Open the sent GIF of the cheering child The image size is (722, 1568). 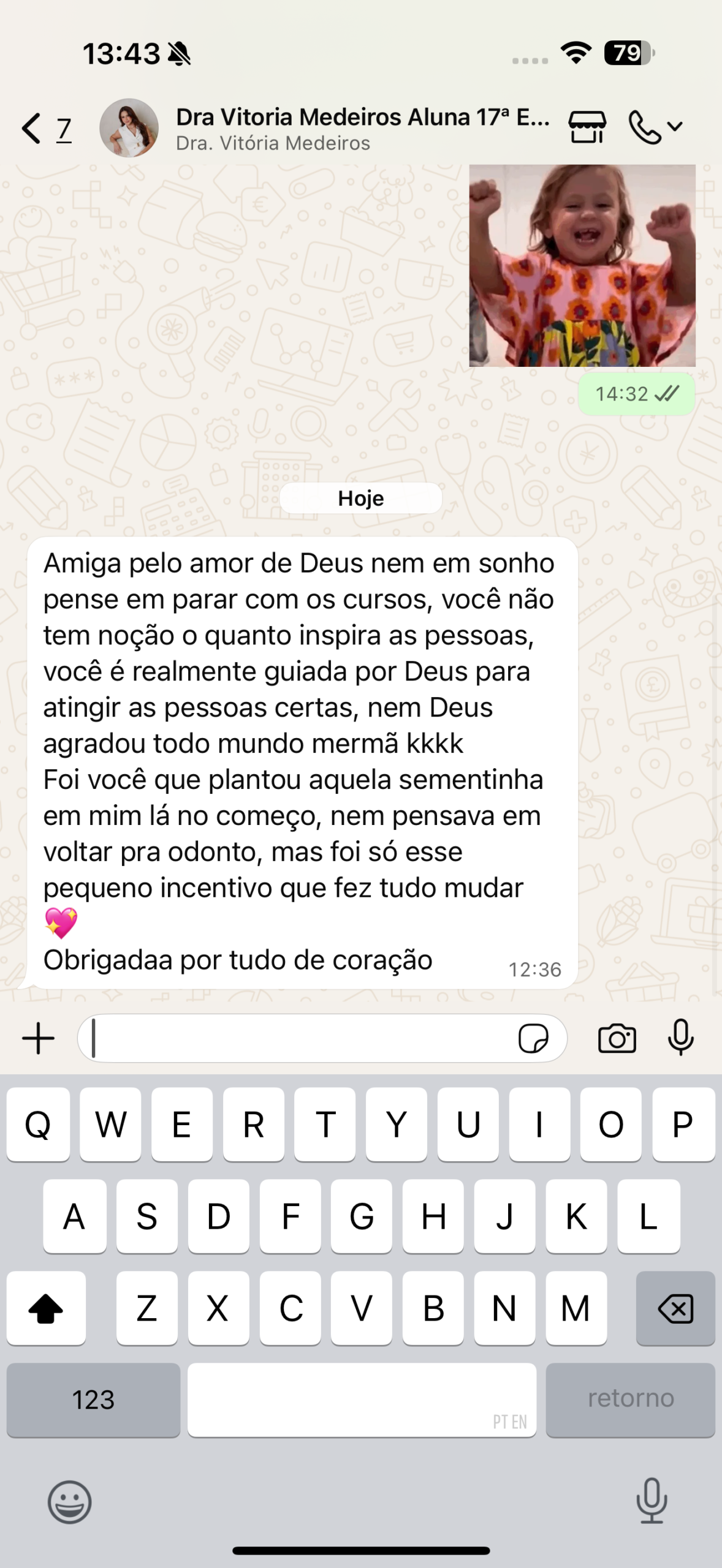coord(582,265)
